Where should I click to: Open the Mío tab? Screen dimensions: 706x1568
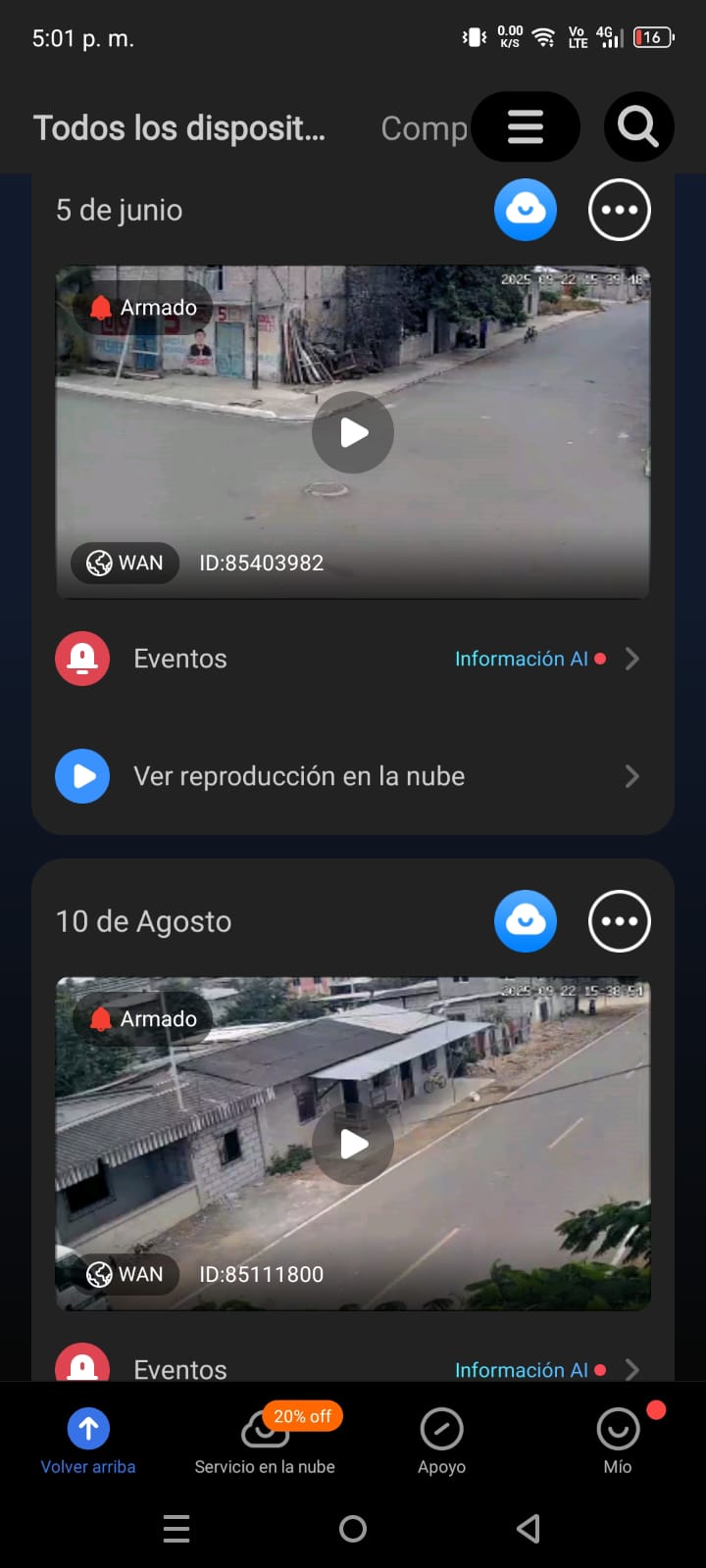tap(618, 1441)
